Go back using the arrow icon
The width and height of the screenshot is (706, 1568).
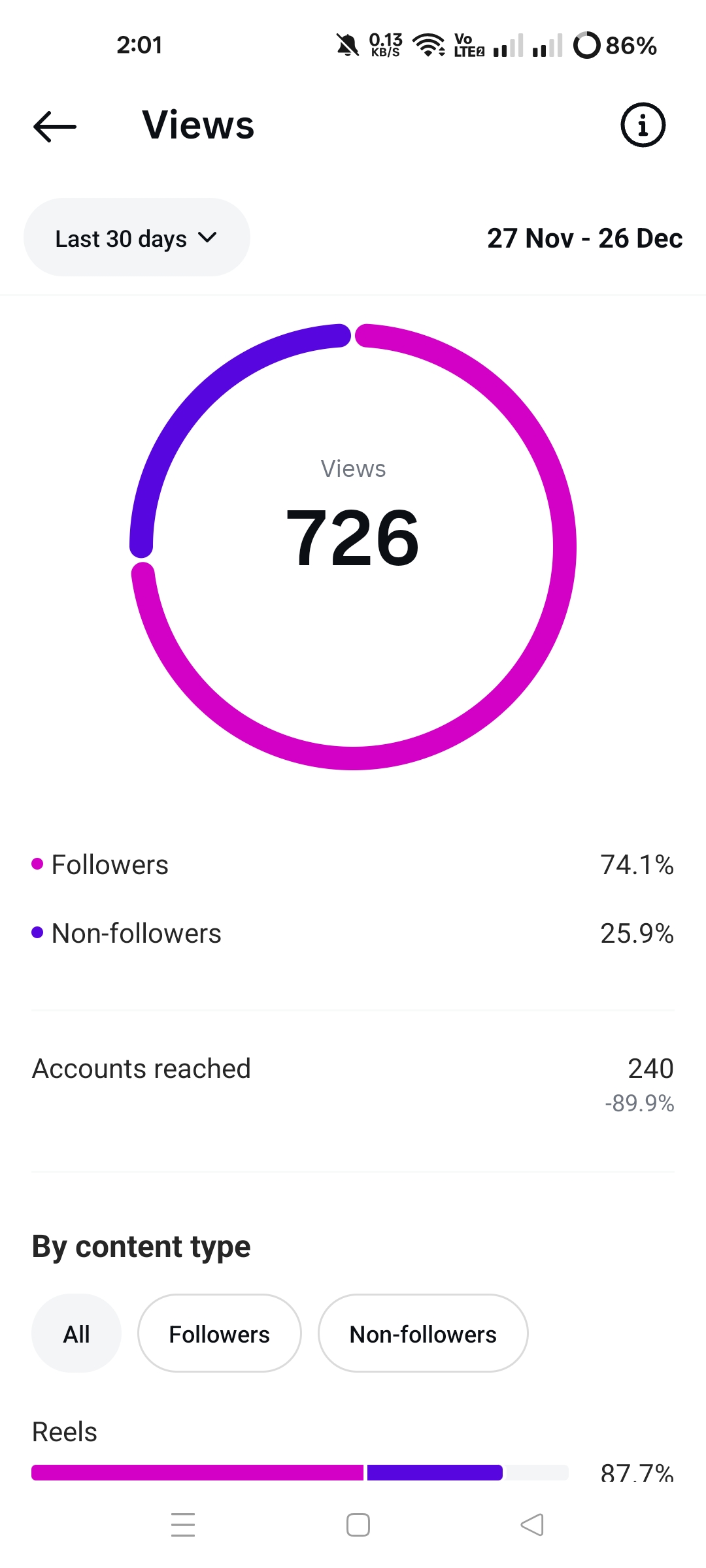(x=55, y=126)
